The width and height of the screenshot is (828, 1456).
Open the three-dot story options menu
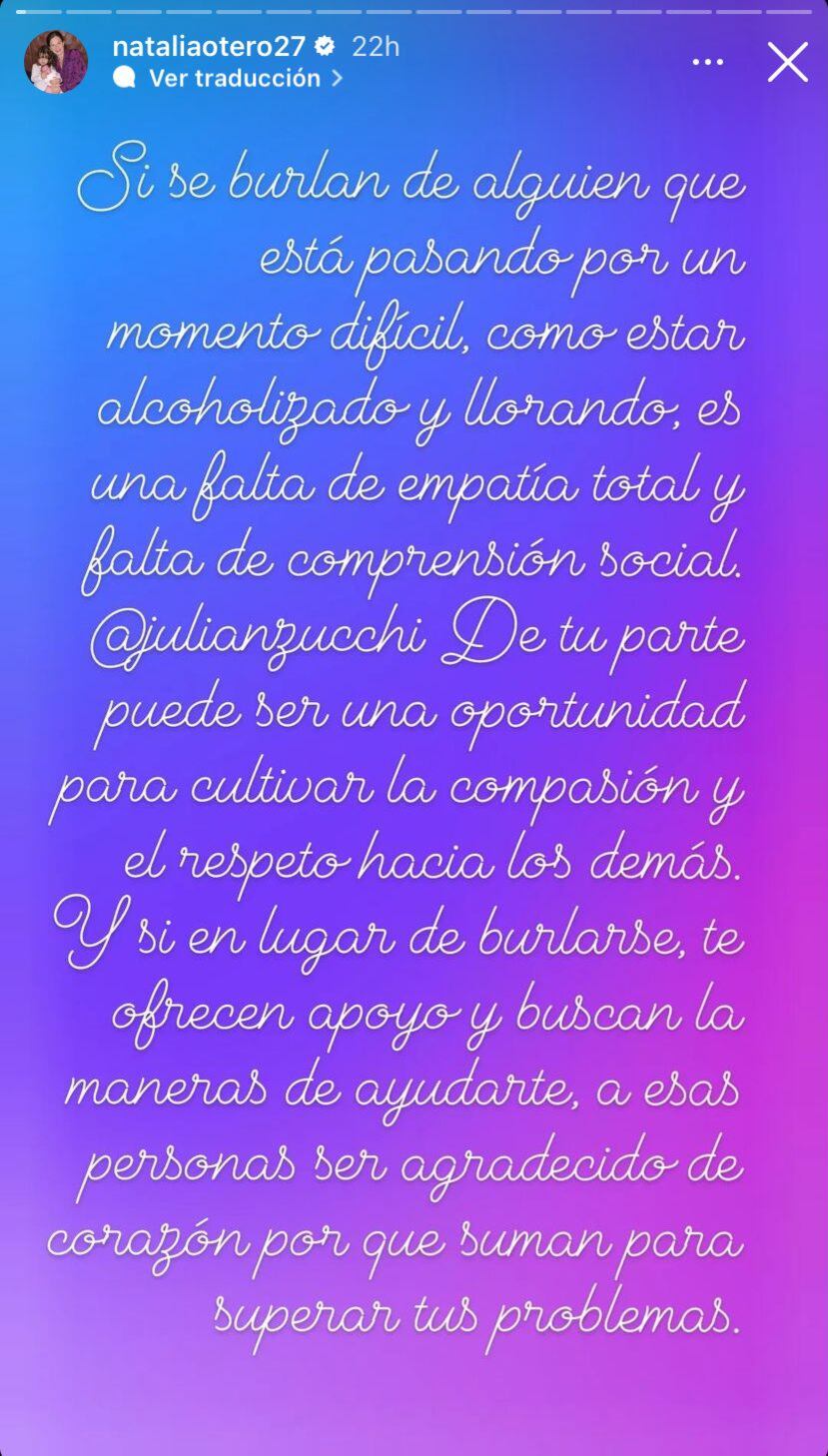(x=707, y=62)
